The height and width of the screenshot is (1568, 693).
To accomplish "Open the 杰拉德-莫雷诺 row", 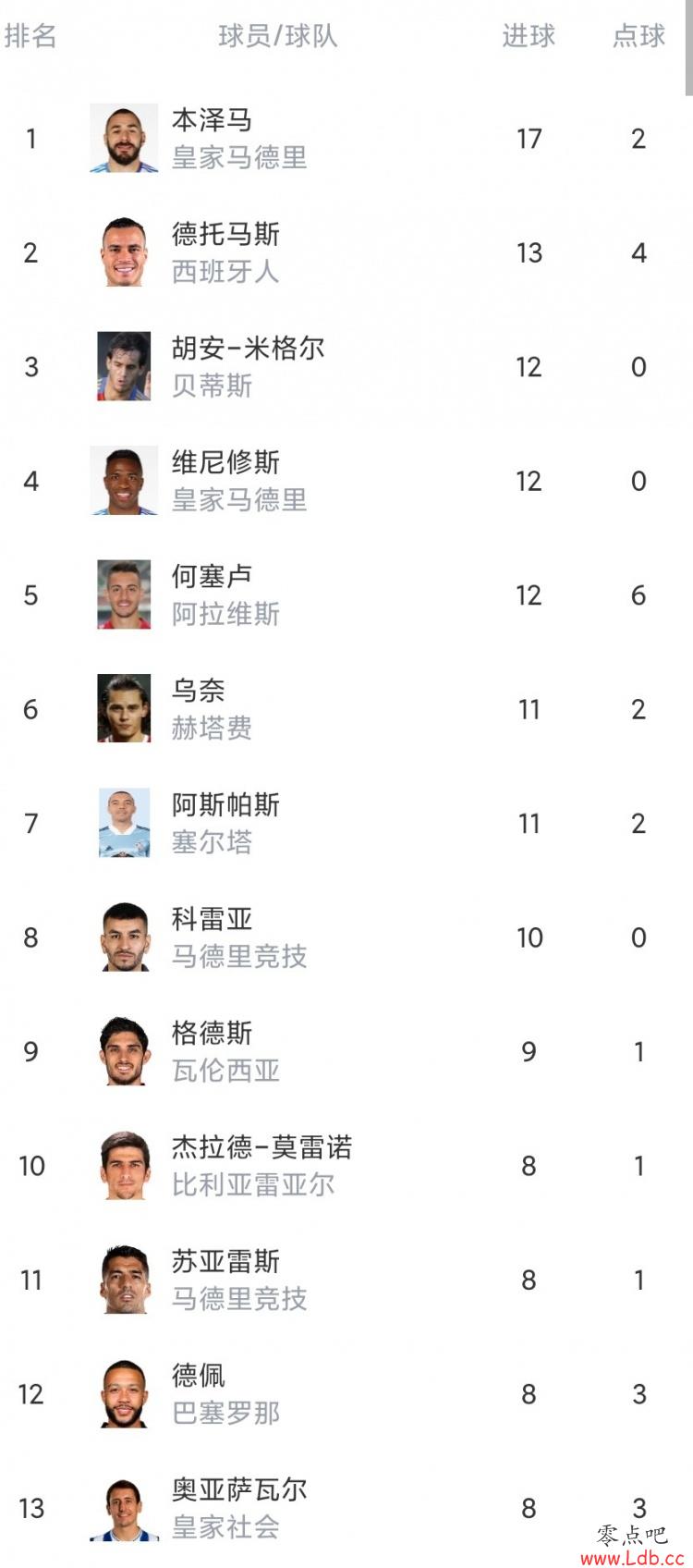I will click(346, 1166).
